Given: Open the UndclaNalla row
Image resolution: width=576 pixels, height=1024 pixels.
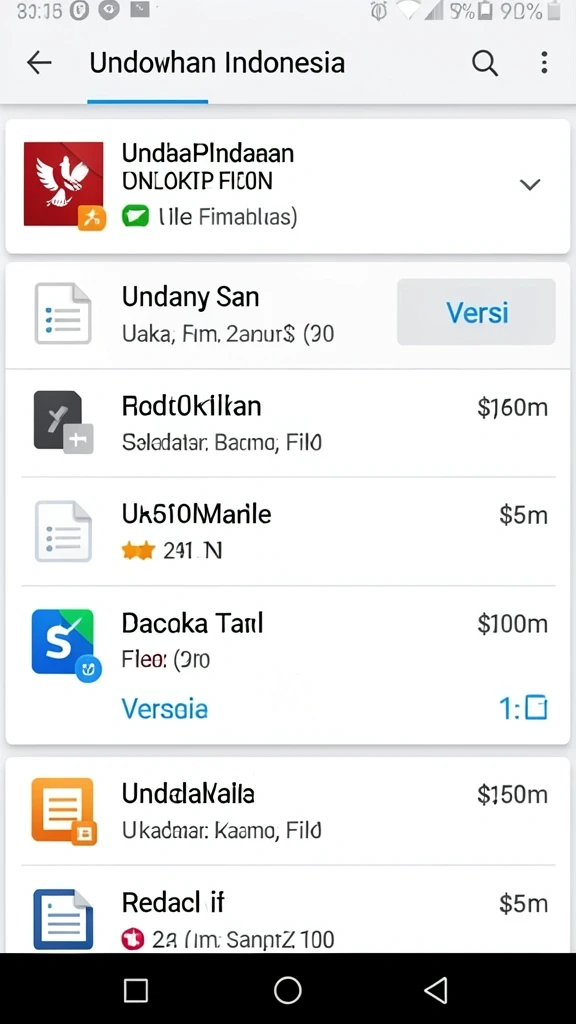Looking at the screenshot, I should [288, 812].
